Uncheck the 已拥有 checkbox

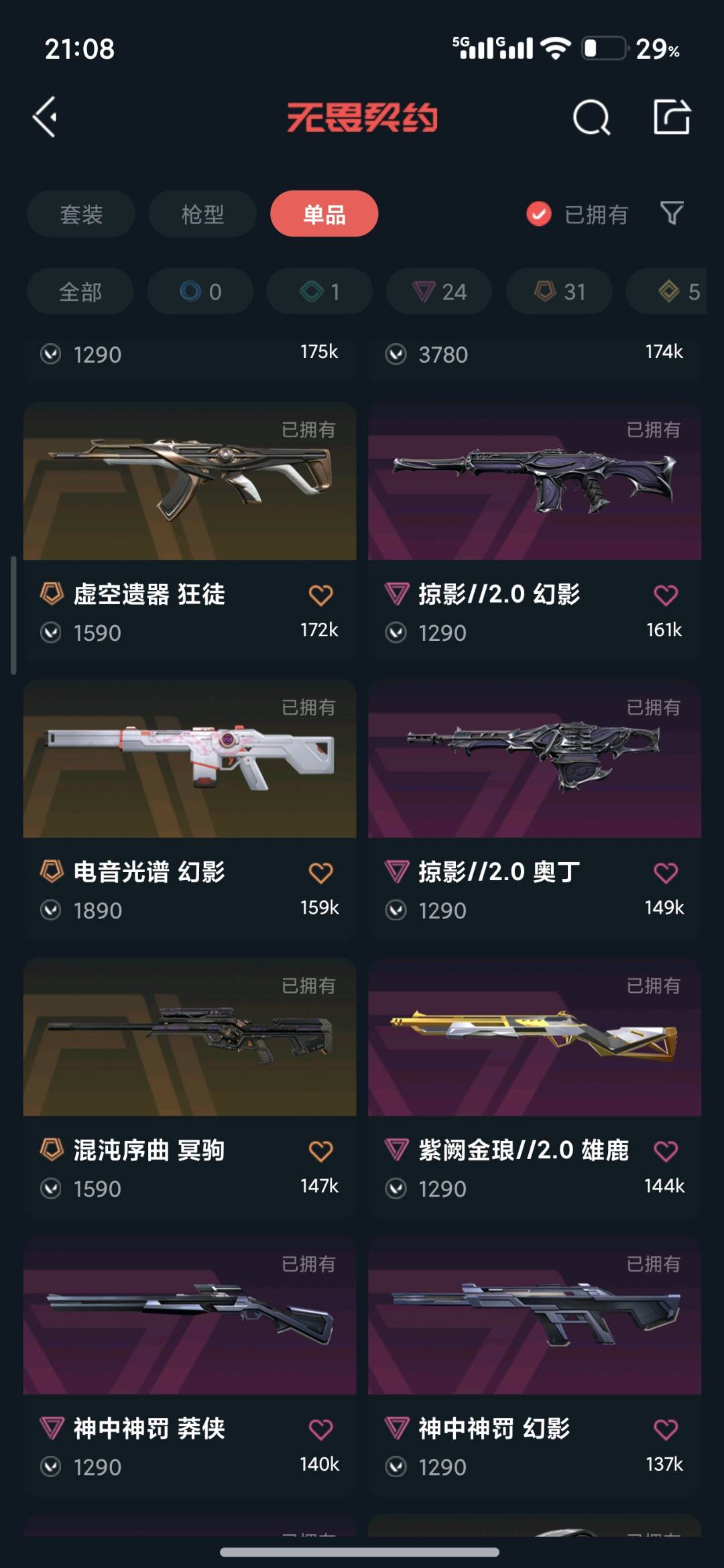(539, 214)
